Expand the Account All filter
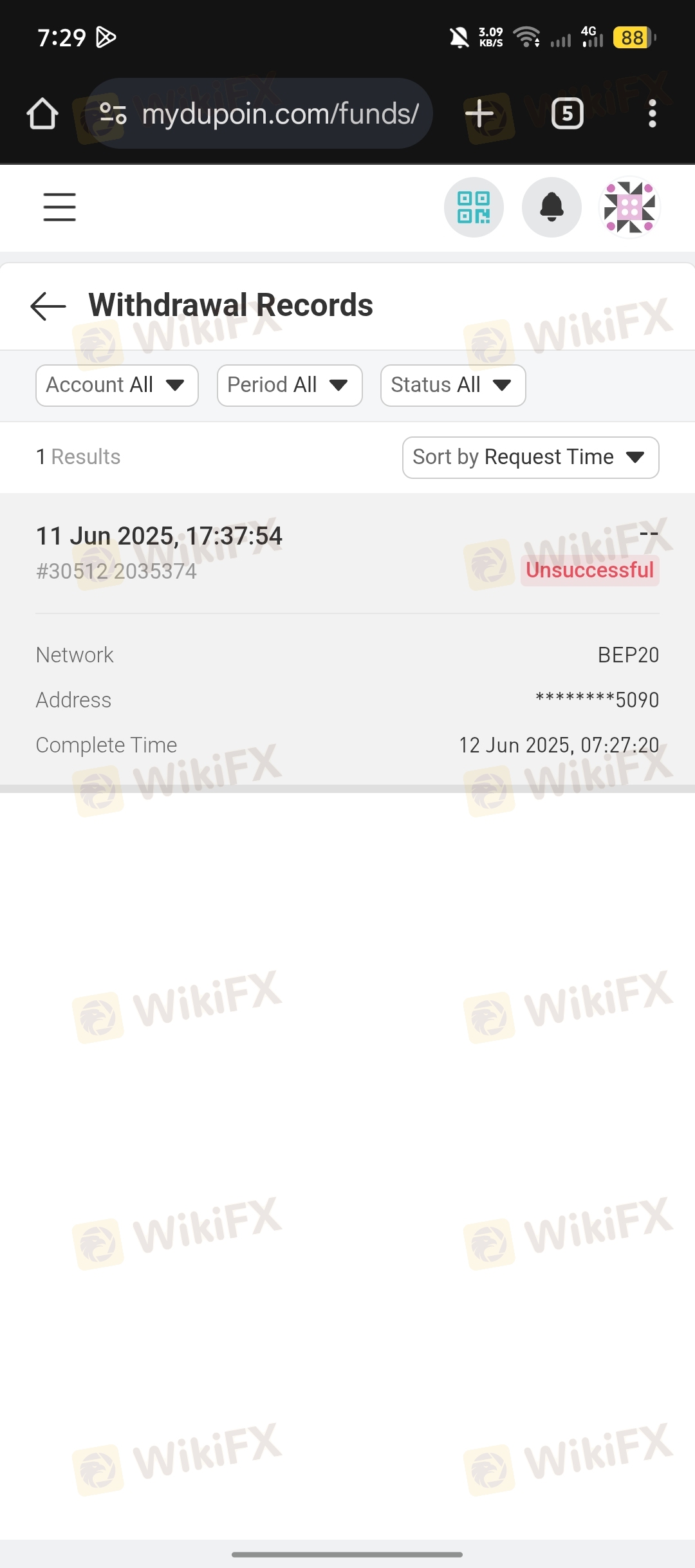Image resolution: width=695 pixels, height=1568 pixels. (x=117, y=386)
